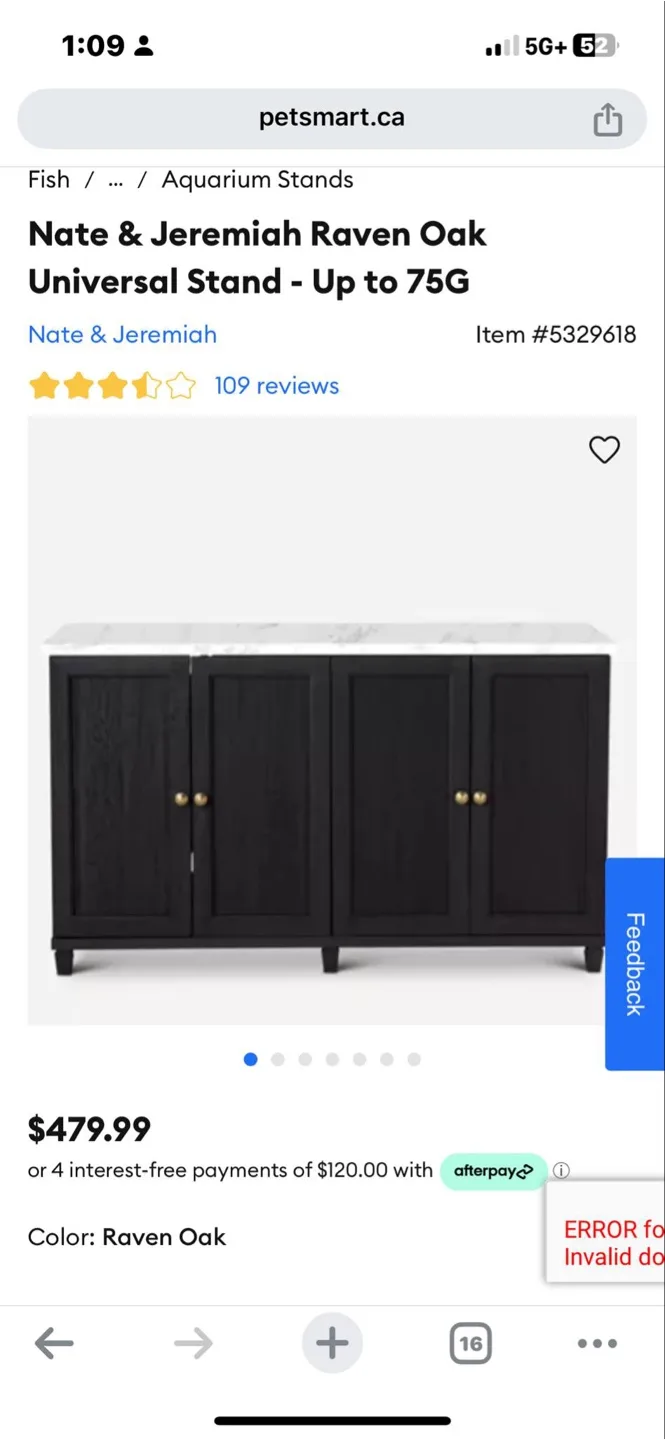665x1440 pixels.
Task: Go back to previous page
Action: click(54, 1343)
